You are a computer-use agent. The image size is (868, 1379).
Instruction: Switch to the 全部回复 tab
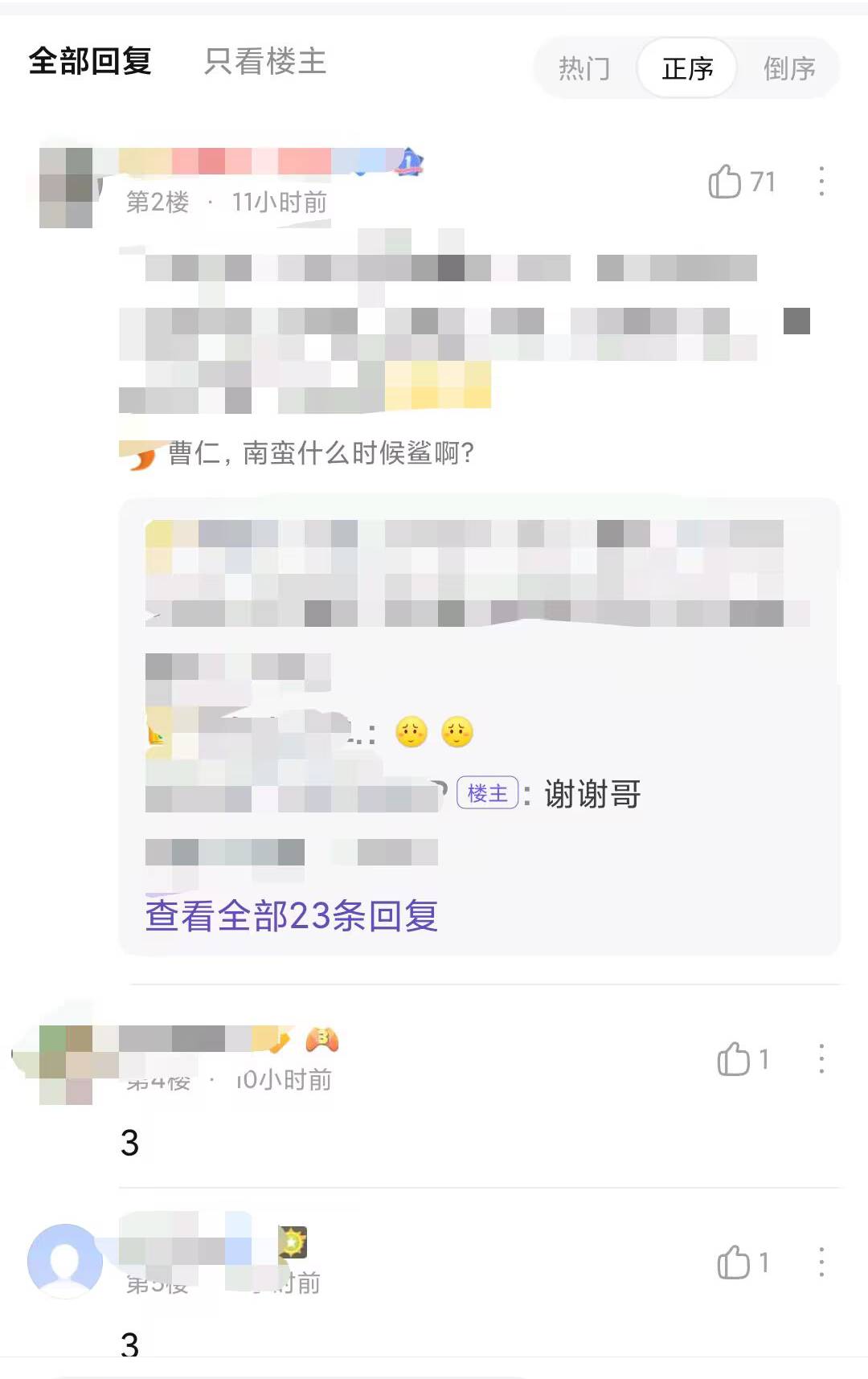click(x=90, y=61)
